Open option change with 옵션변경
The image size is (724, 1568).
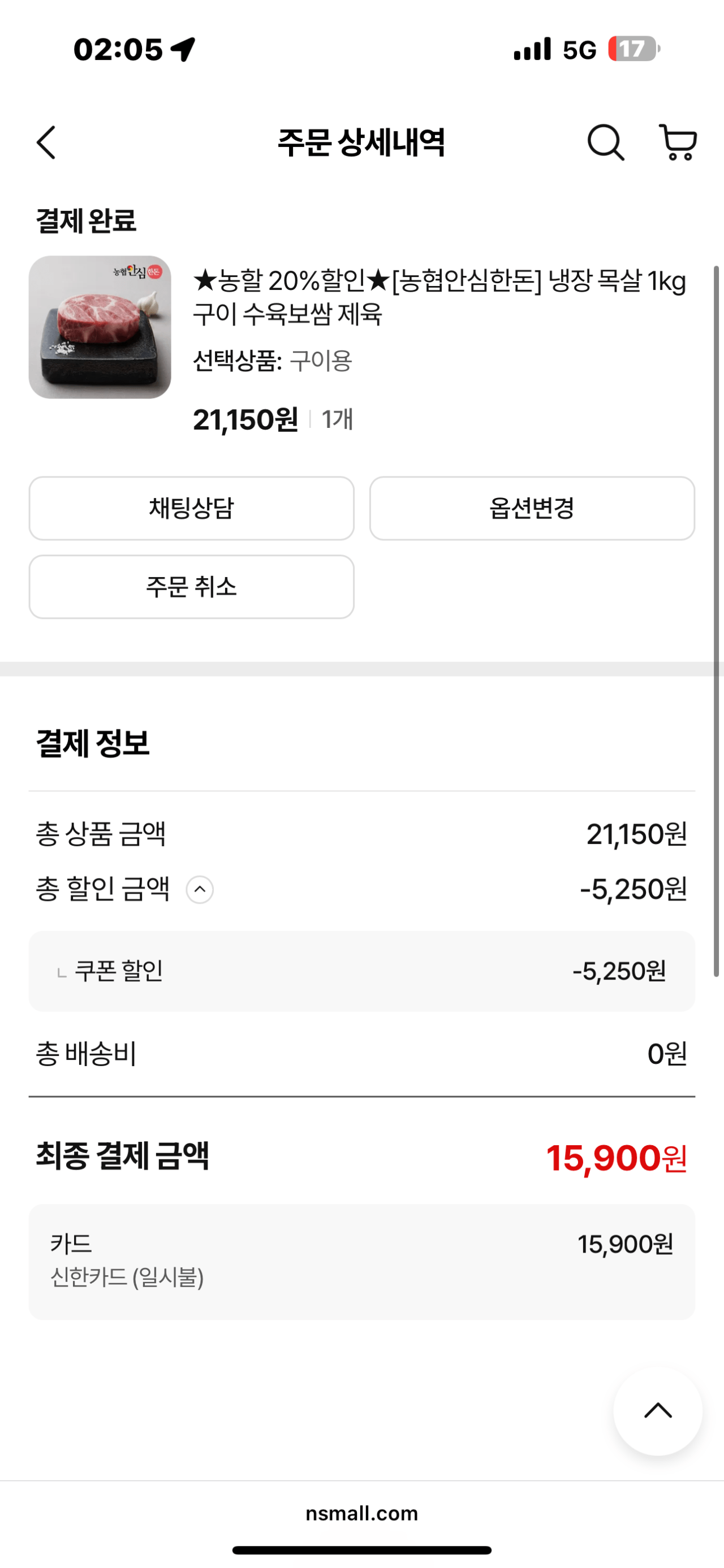coord(532,509)
